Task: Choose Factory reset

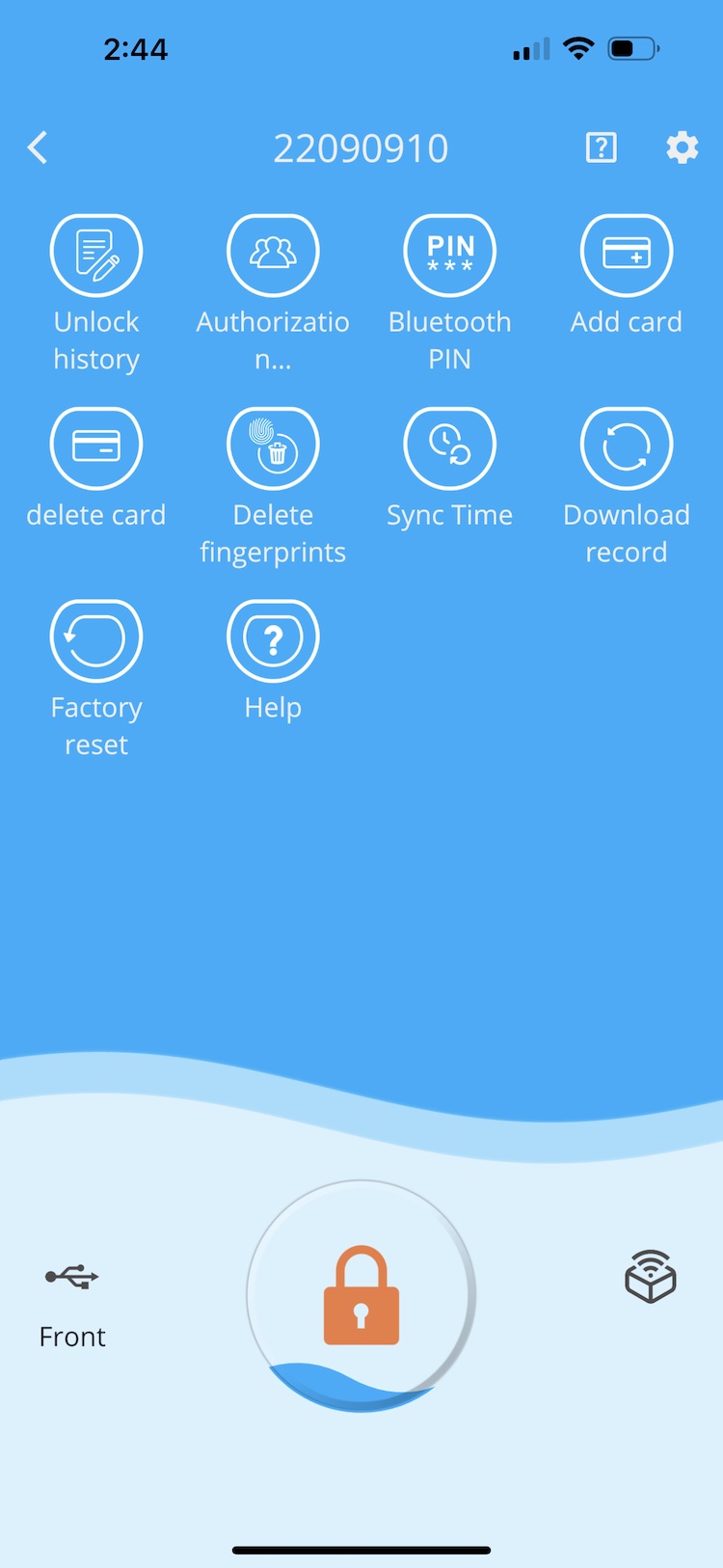Action: point(96,641)
